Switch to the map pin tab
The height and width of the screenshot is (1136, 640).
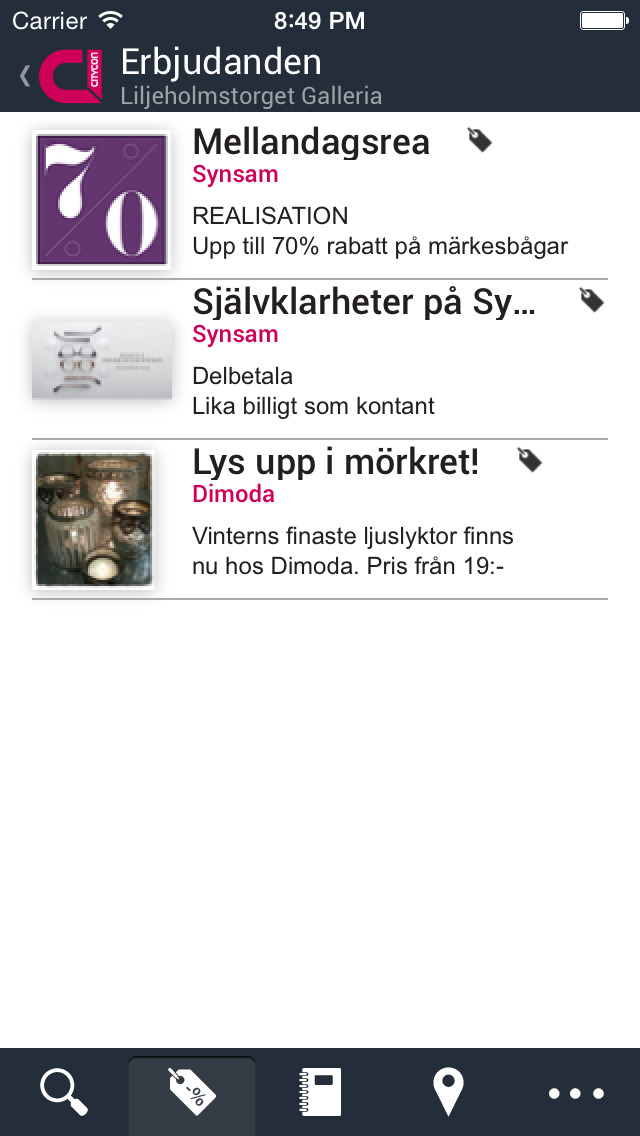[448, 1093]
